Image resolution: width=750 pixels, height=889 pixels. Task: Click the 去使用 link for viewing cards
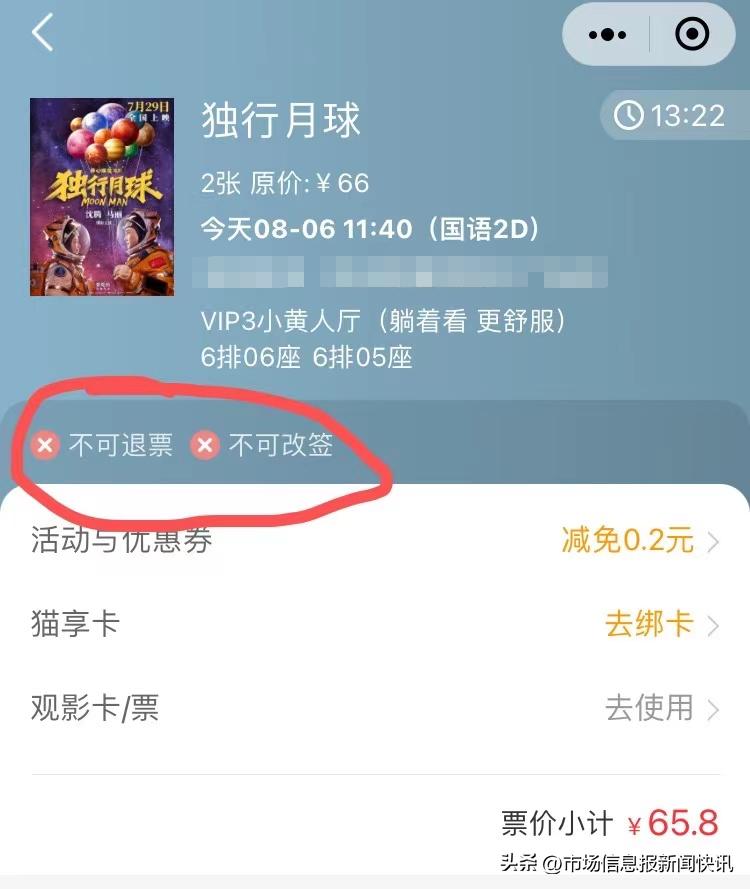coord(650,708)
